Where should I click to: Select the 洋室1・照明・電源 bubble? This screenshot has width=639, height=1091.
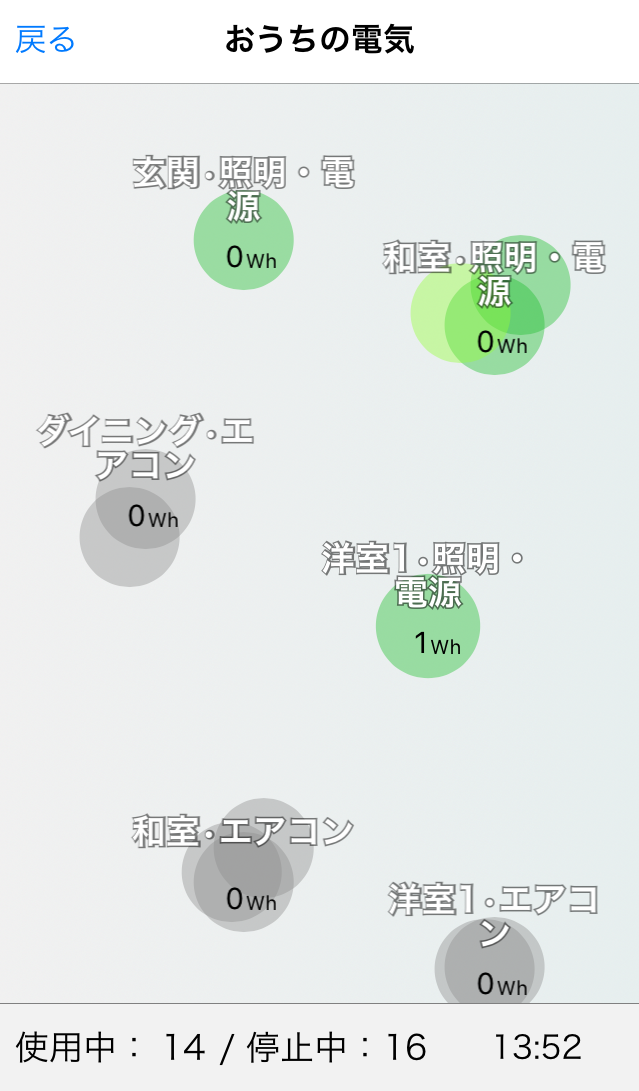(428, 627)
